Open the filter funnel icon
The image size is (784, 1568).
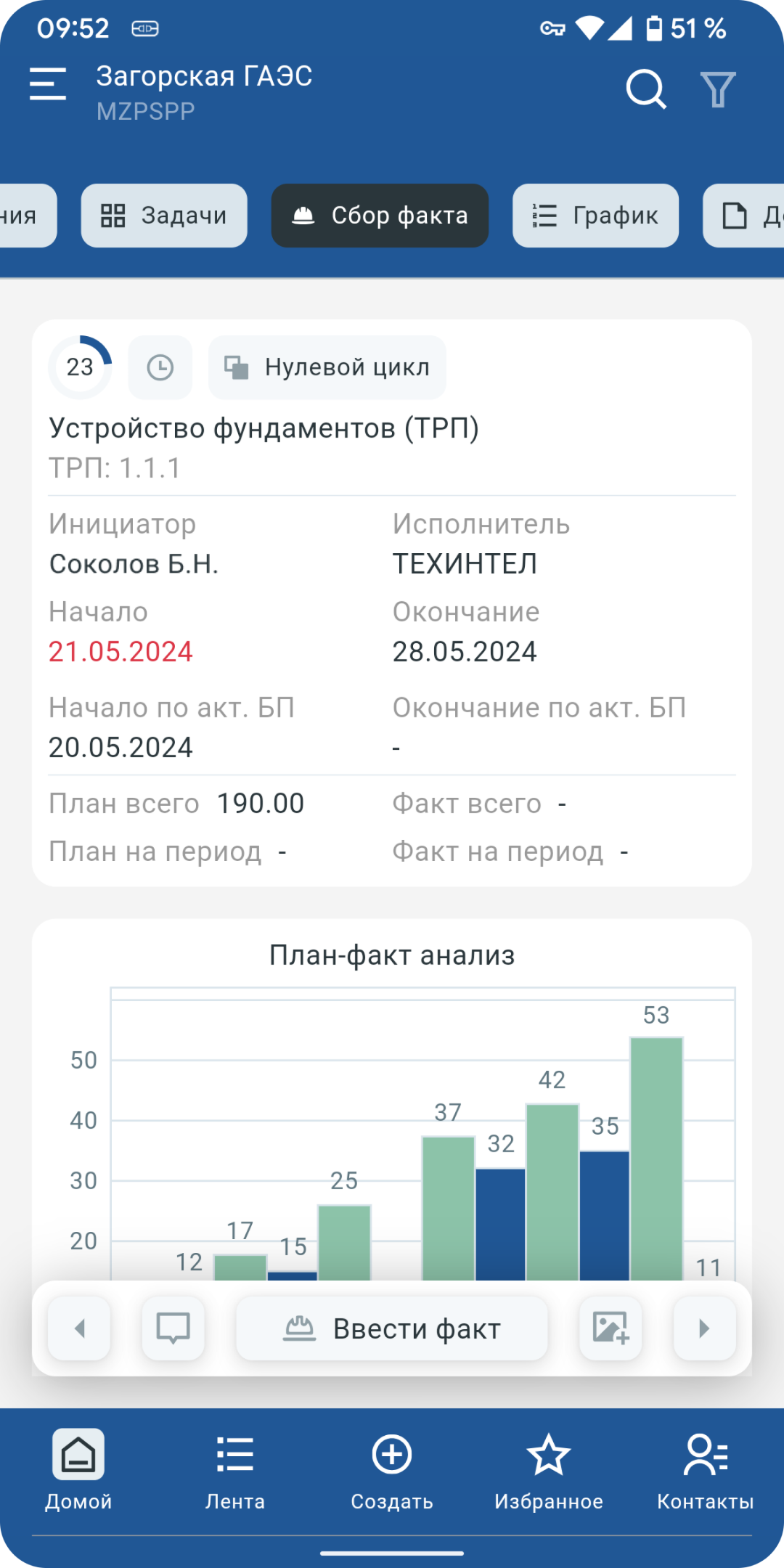718,89
